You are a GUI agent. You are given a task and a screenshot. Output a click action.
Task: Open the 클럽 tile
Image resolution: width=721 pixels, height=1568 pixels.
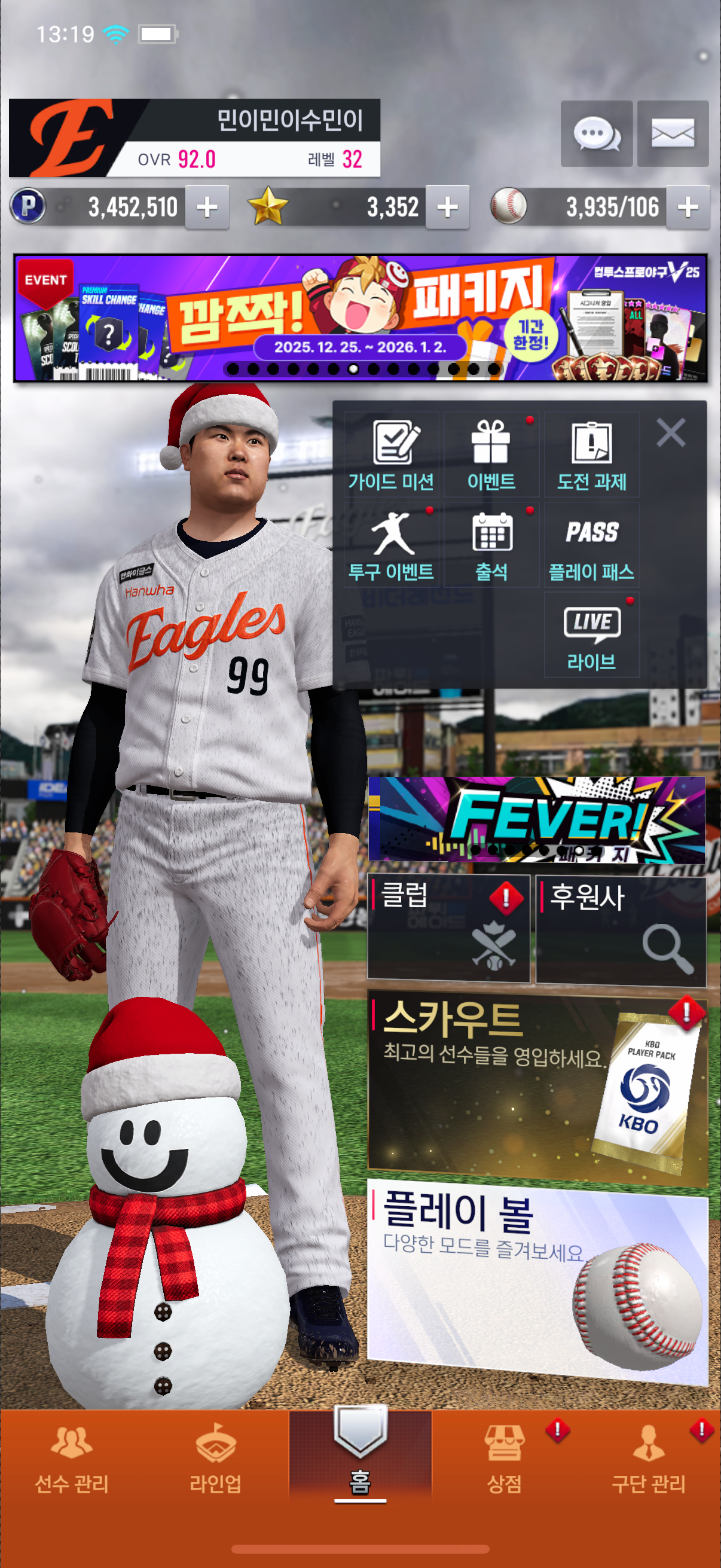coord(448,928)
